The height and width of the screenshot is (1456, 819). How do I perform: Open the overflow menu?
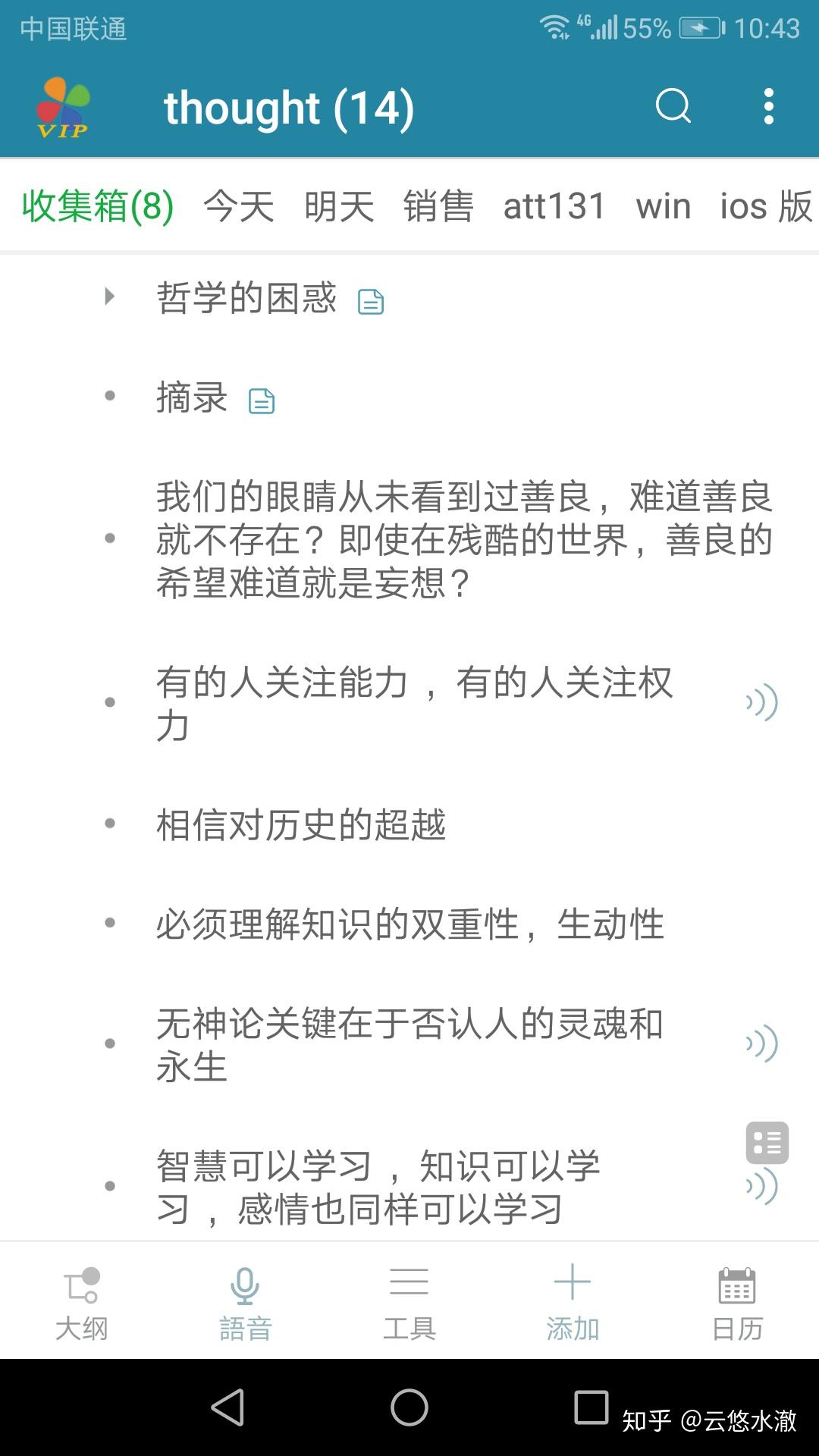pos(768,108)
